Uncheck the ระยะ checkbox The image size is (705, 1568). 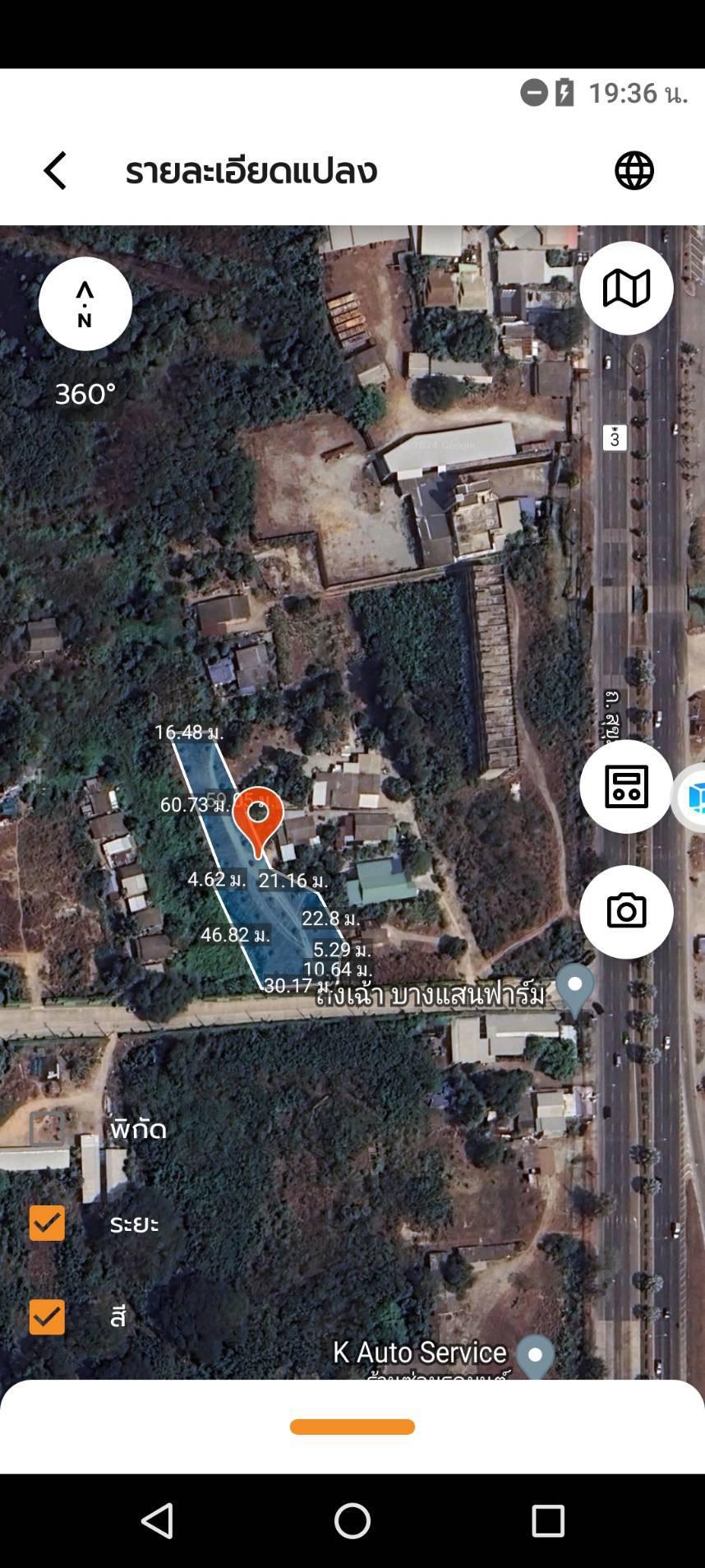tap(47, 1223)
